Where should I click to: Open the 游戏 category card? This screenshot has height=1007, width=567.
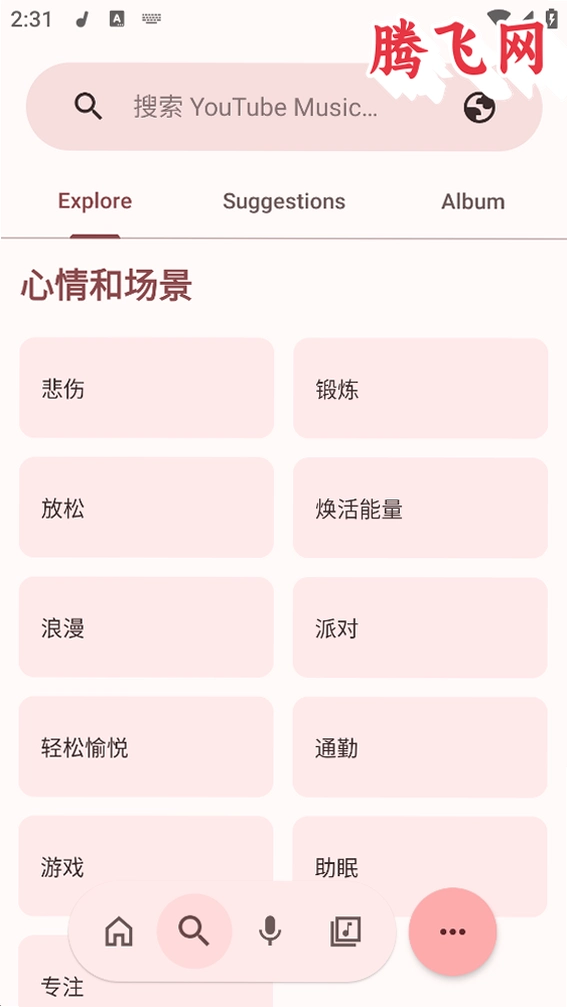click(146, 866)
